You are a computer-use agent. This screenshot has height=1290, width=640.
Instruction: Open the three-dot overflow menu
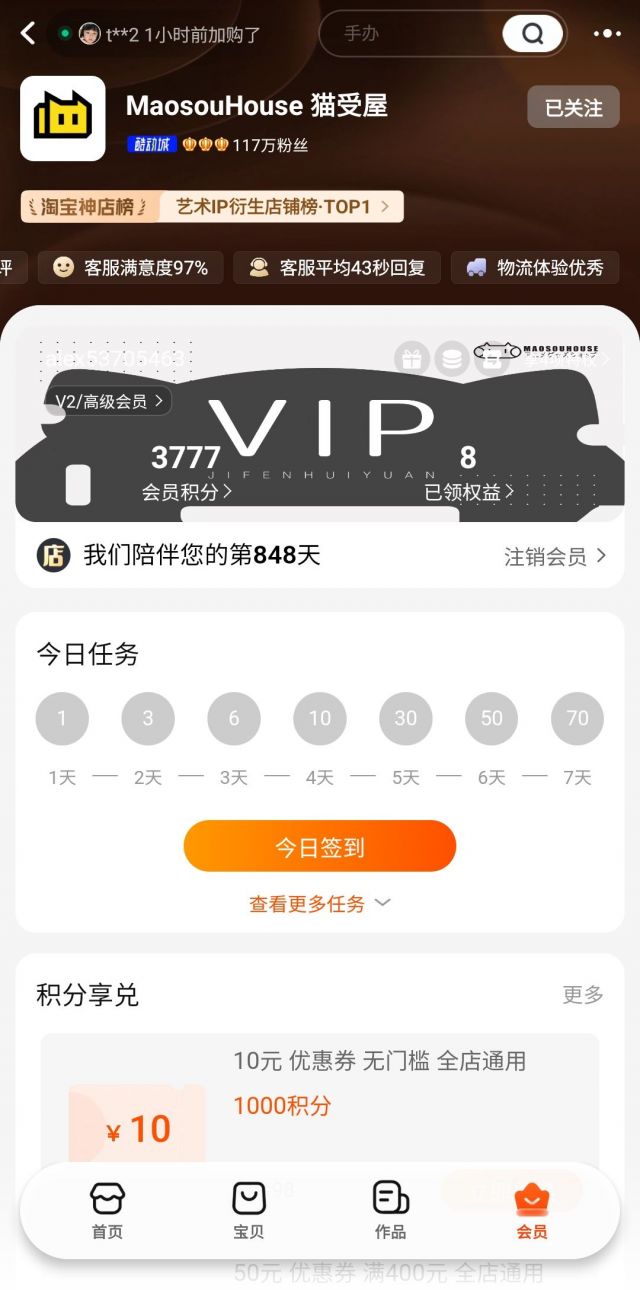click(606, 34)
